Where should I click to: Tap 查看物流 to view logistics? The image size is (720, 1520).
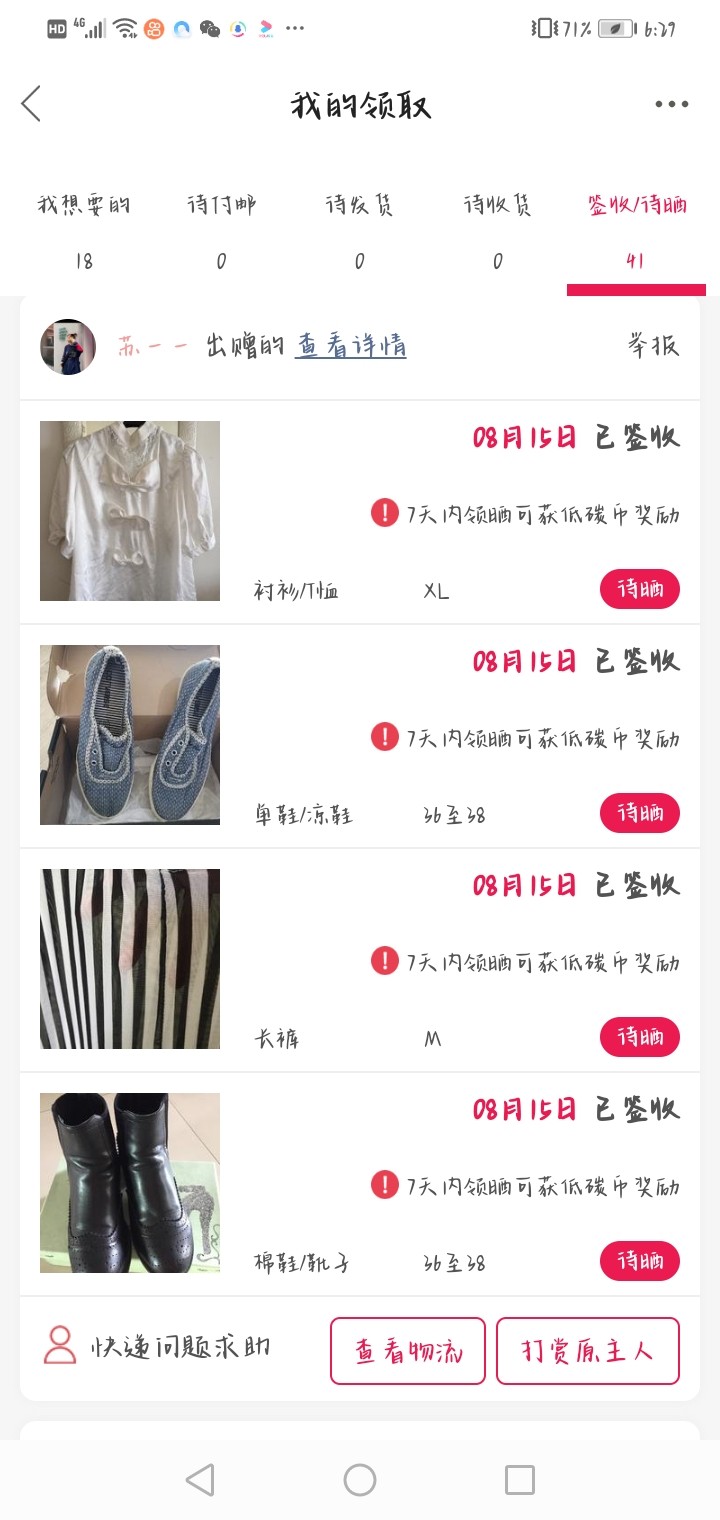tap(408, 1351)
